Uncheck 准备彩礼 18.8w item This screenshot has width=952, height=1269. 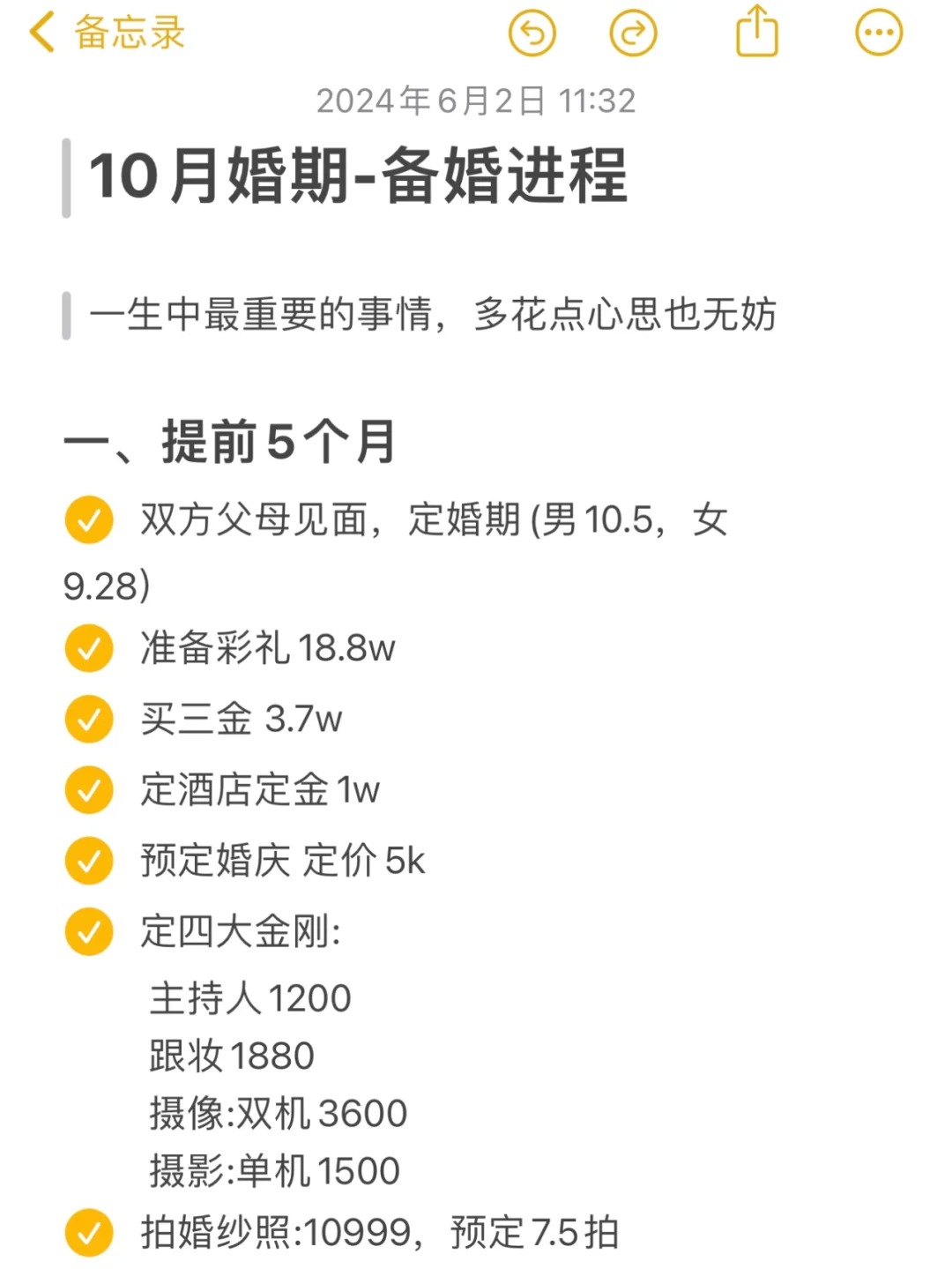pos(89,648)
